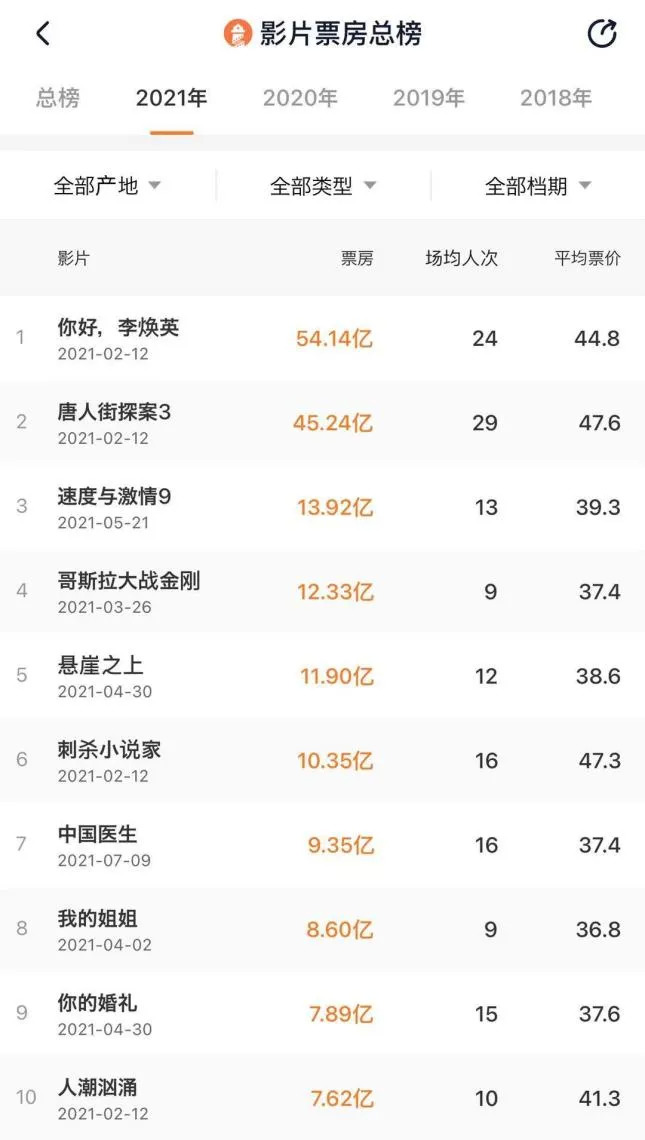
Task: Switch to the 总榜 tab
Action: tap(58, 98)
